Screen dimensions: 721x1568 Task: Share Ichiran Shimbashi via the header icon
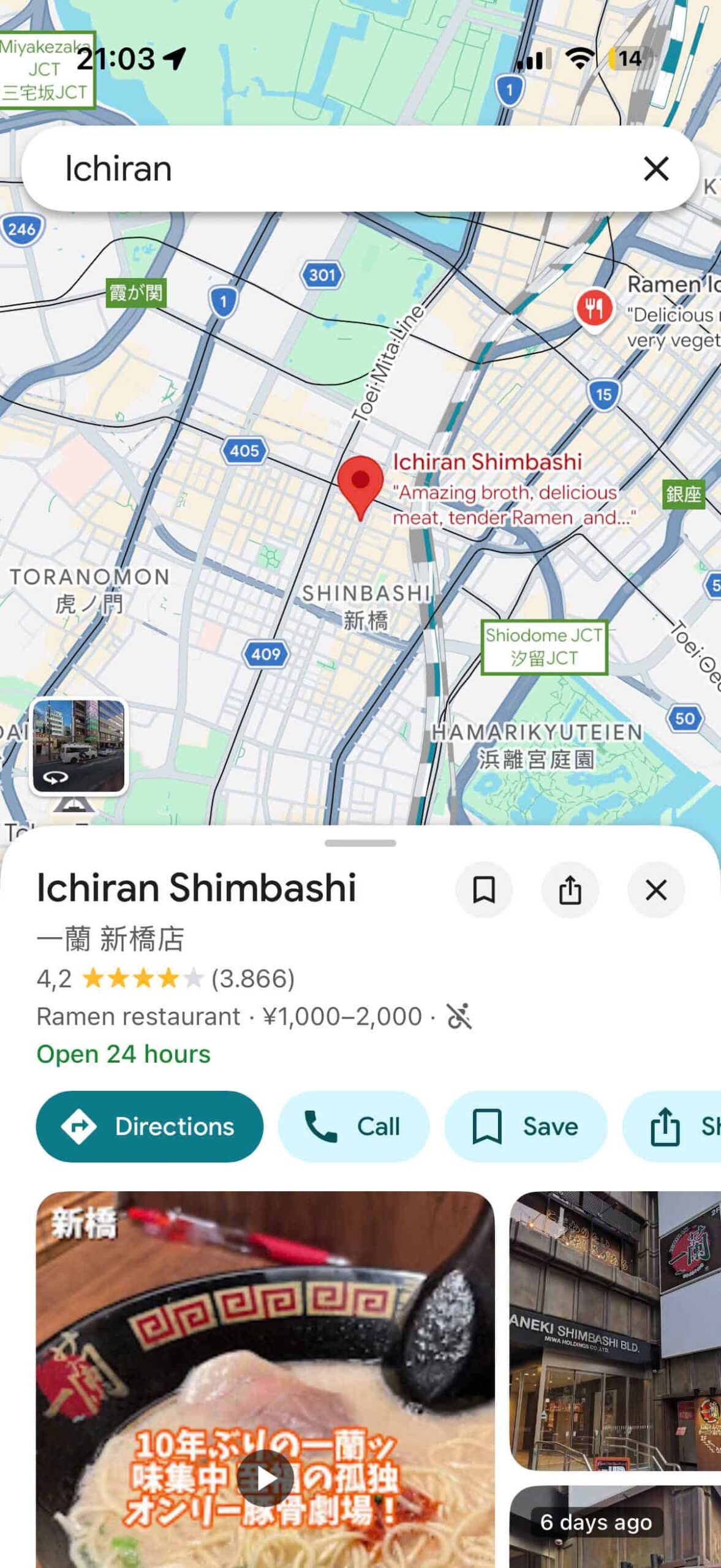click(570, 890)
